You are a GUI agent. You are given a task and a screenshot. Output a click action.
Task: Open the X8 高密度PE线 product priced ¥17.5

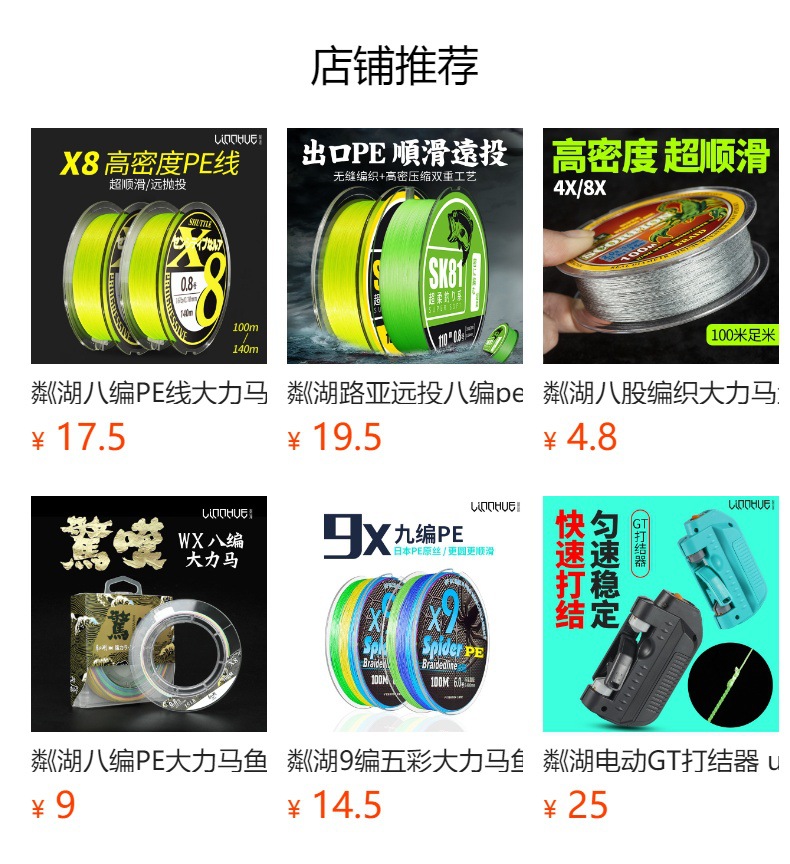[x=149, y=246]
